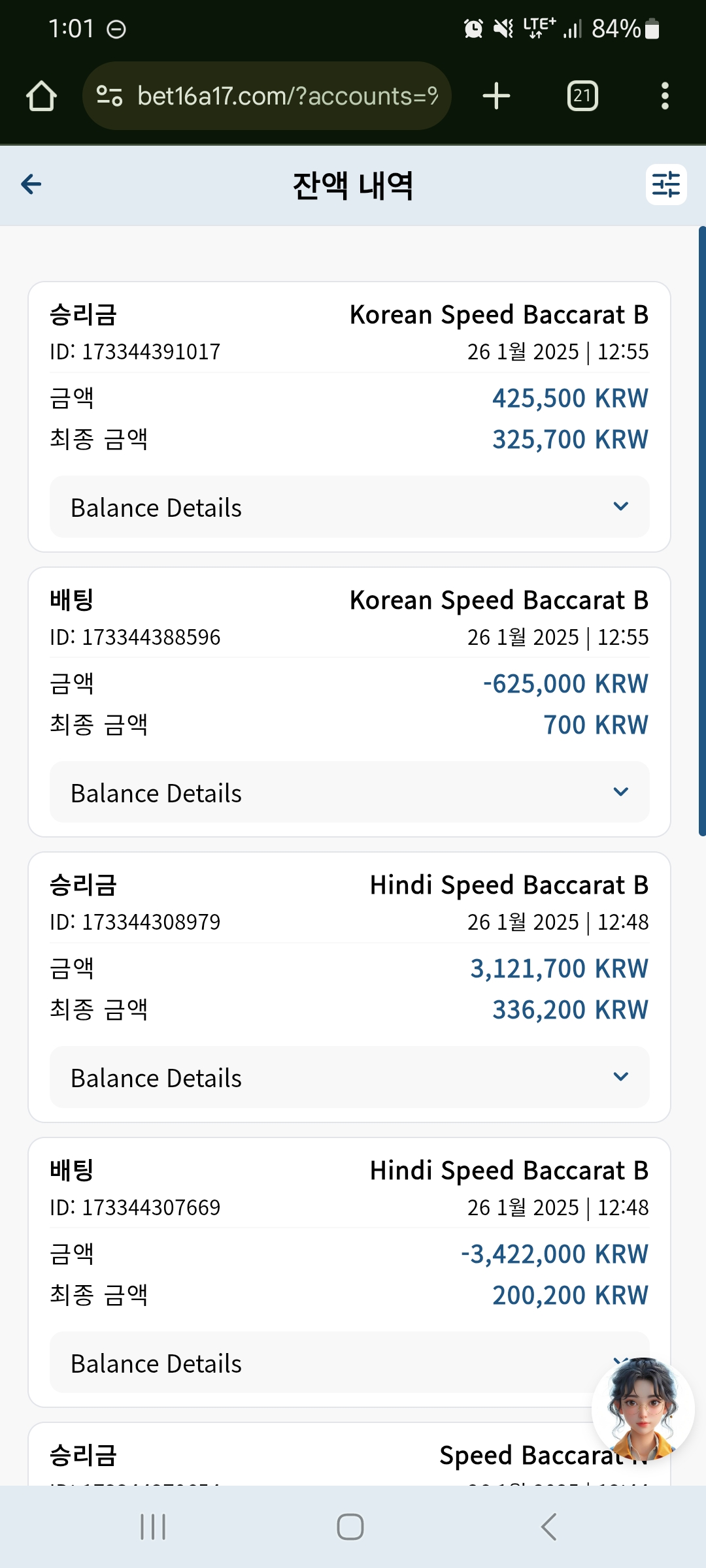Expand Balance Details for ID 173344391017
This screenshot has width=706, height=1568.
coord(350,507)
